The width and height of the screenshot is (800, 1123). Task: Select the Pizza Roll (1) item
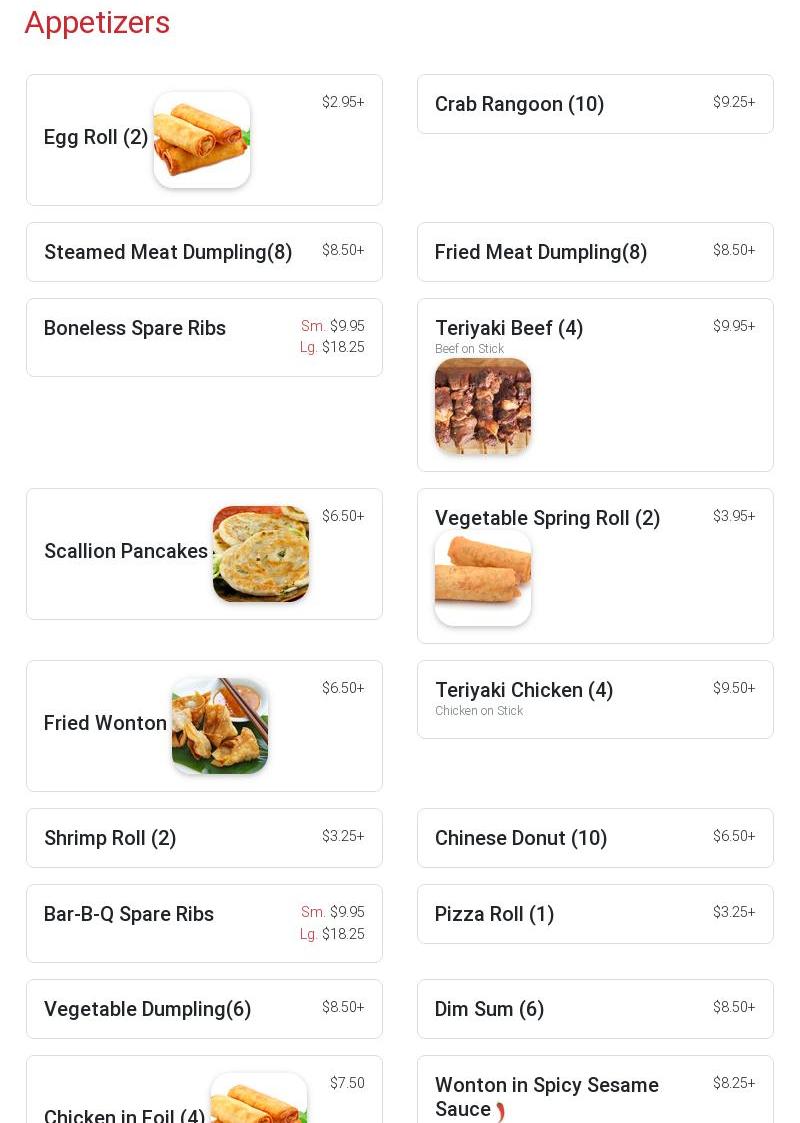[494, 914]
